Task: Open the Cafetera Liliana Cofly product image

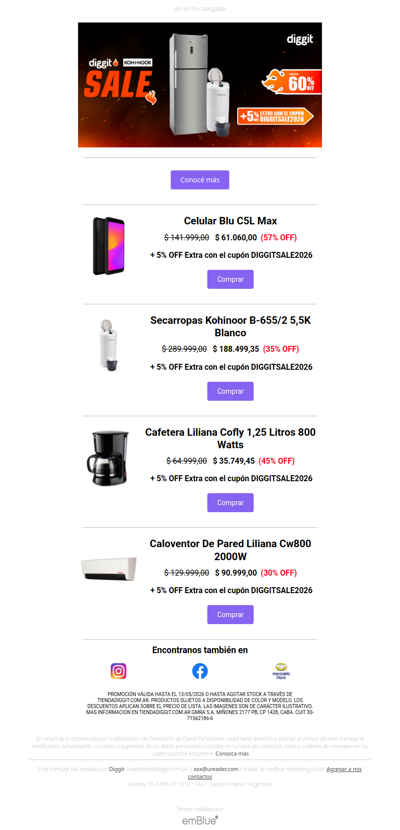Action: pyautogui.click(x=108, y=458)
